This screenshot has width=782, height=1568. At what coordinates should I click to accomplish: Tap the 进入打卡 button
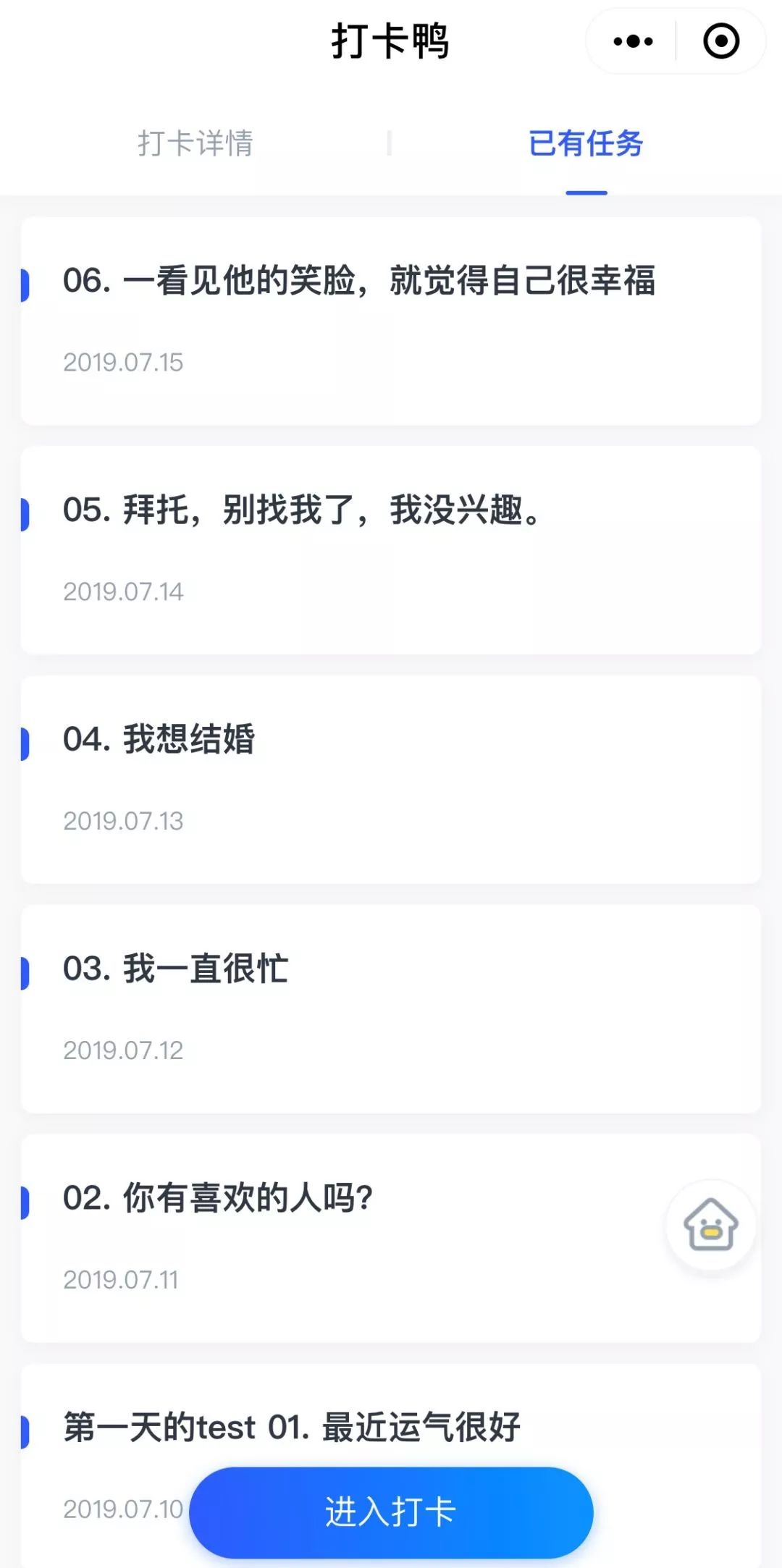(x=391, y=1512)
